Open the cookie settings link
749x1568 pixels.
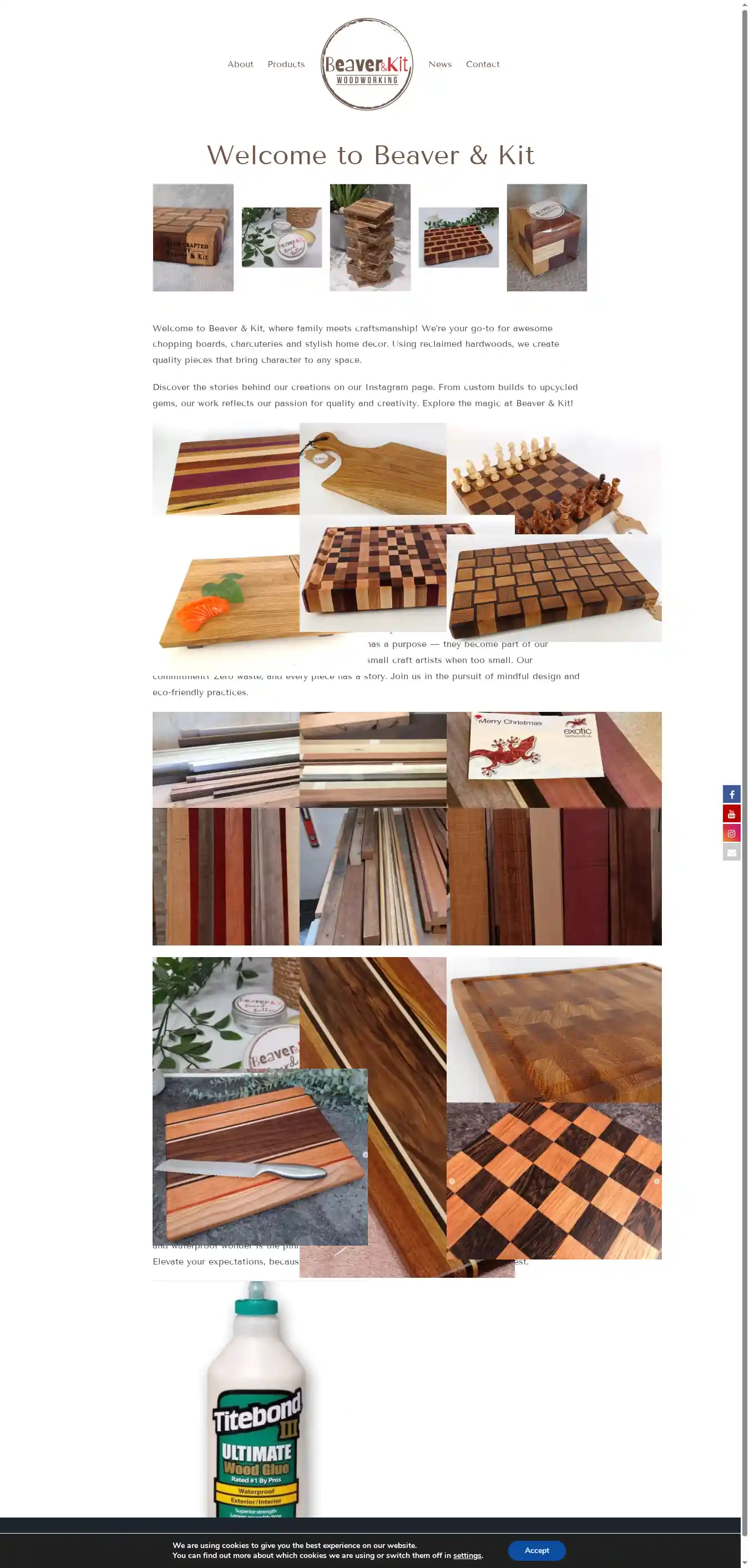(x=467, y=1555)
